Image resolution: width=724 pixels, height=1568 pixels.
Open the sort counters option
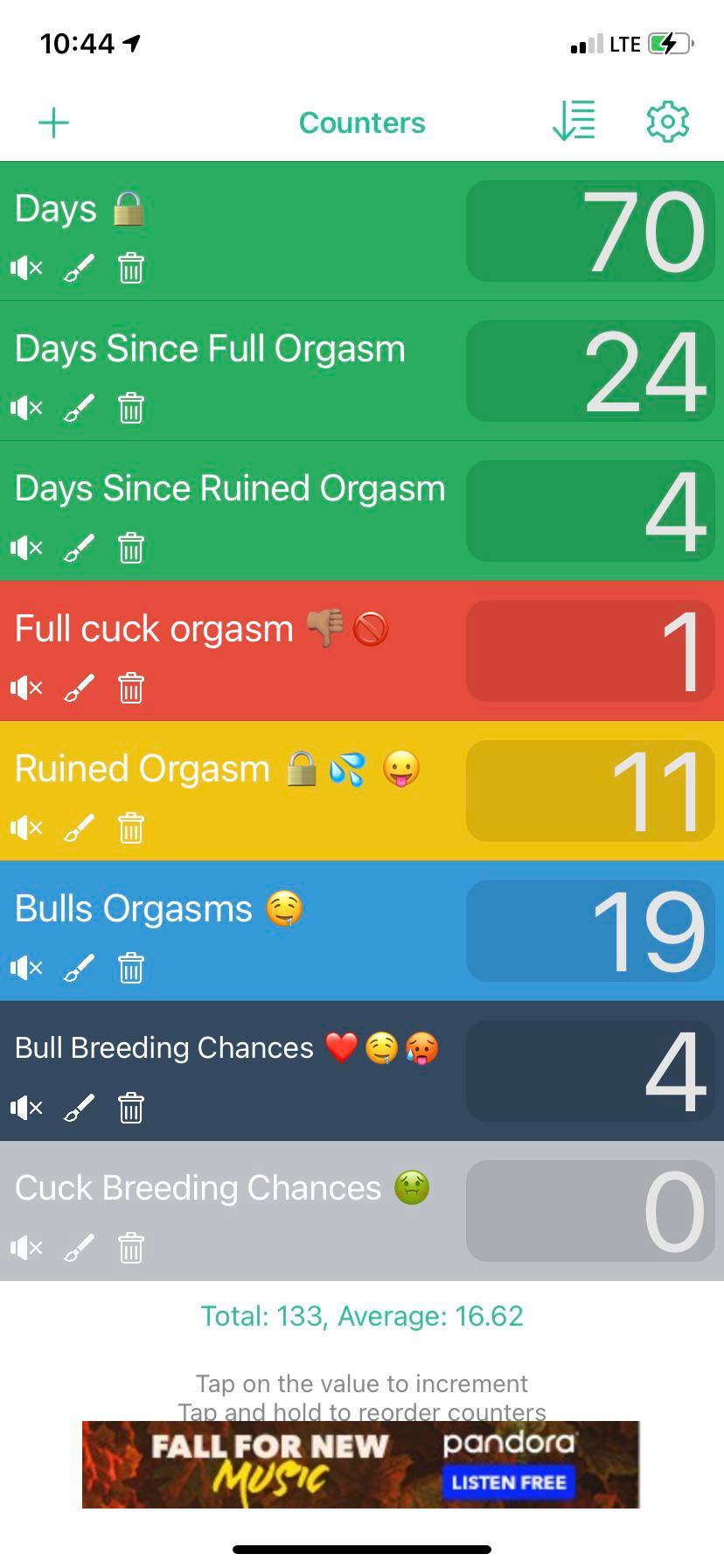[x=574, y=121]
